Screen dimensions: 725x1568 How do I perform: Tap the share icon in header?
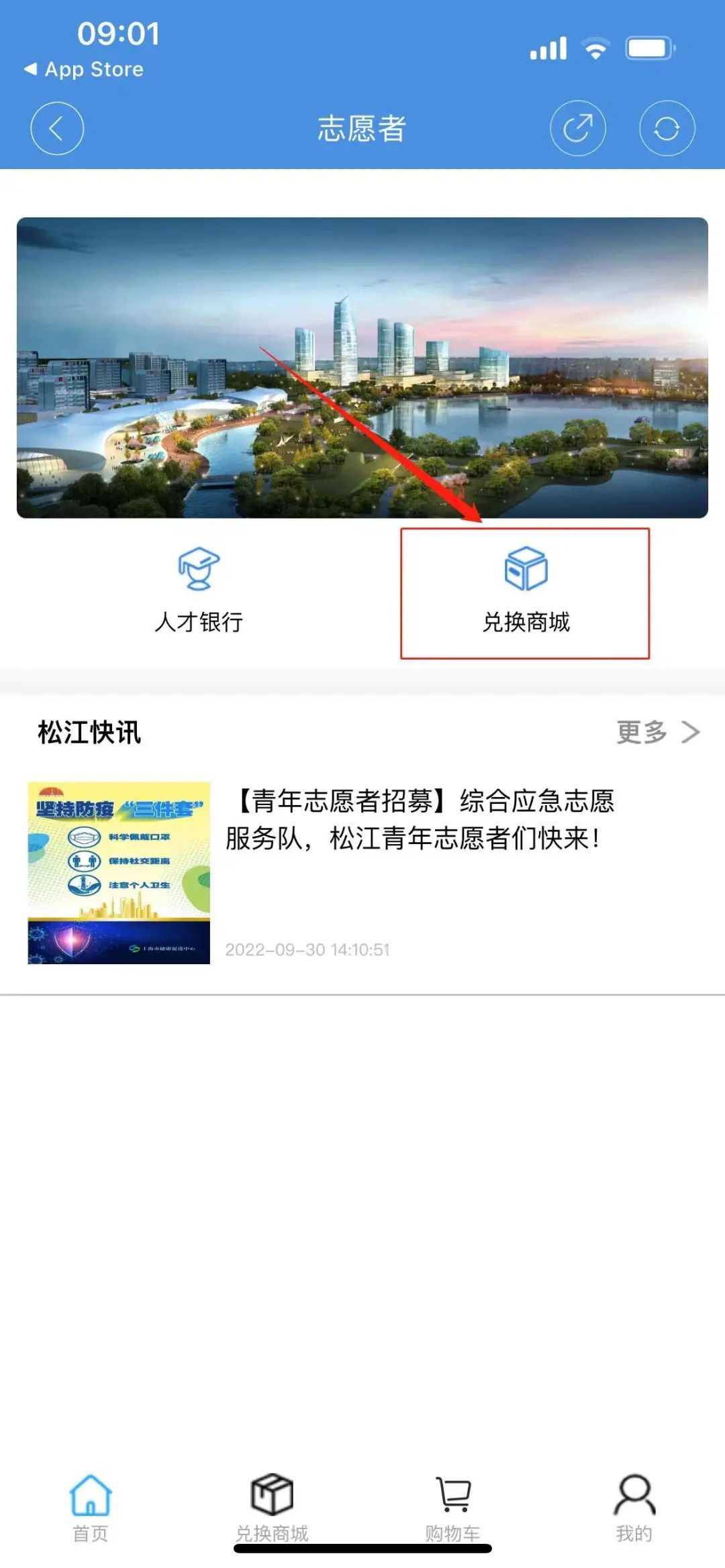pyautogui.click(x=577, y=128)
